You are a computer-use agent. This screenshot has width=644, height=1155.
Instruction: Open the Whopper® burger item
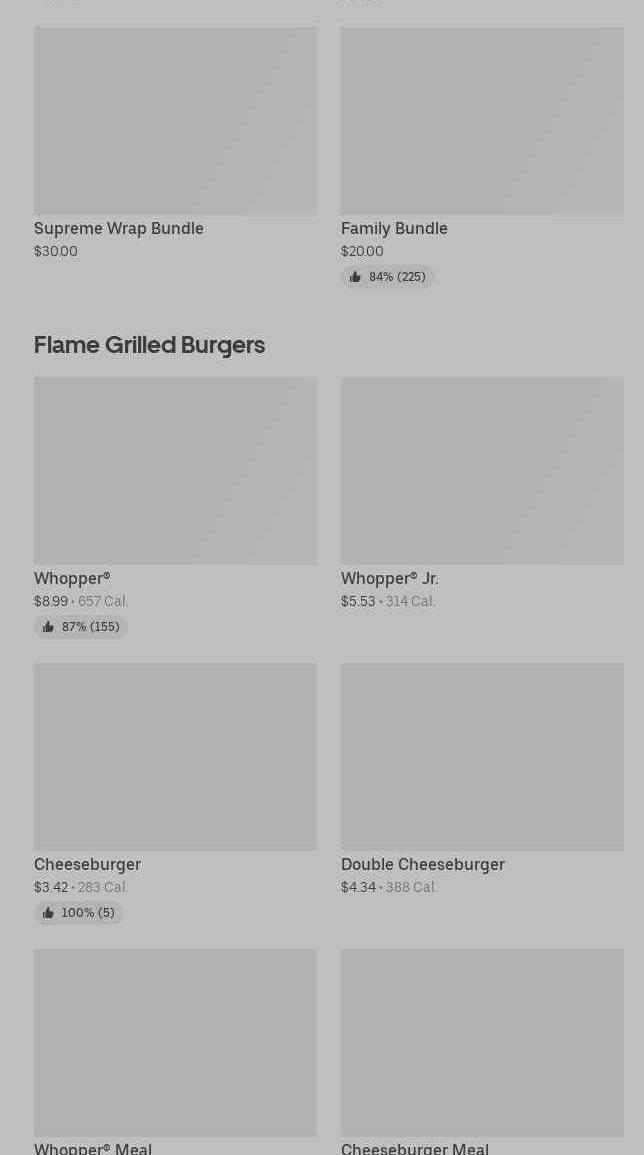pyautogui.click(x=175, y=471)
